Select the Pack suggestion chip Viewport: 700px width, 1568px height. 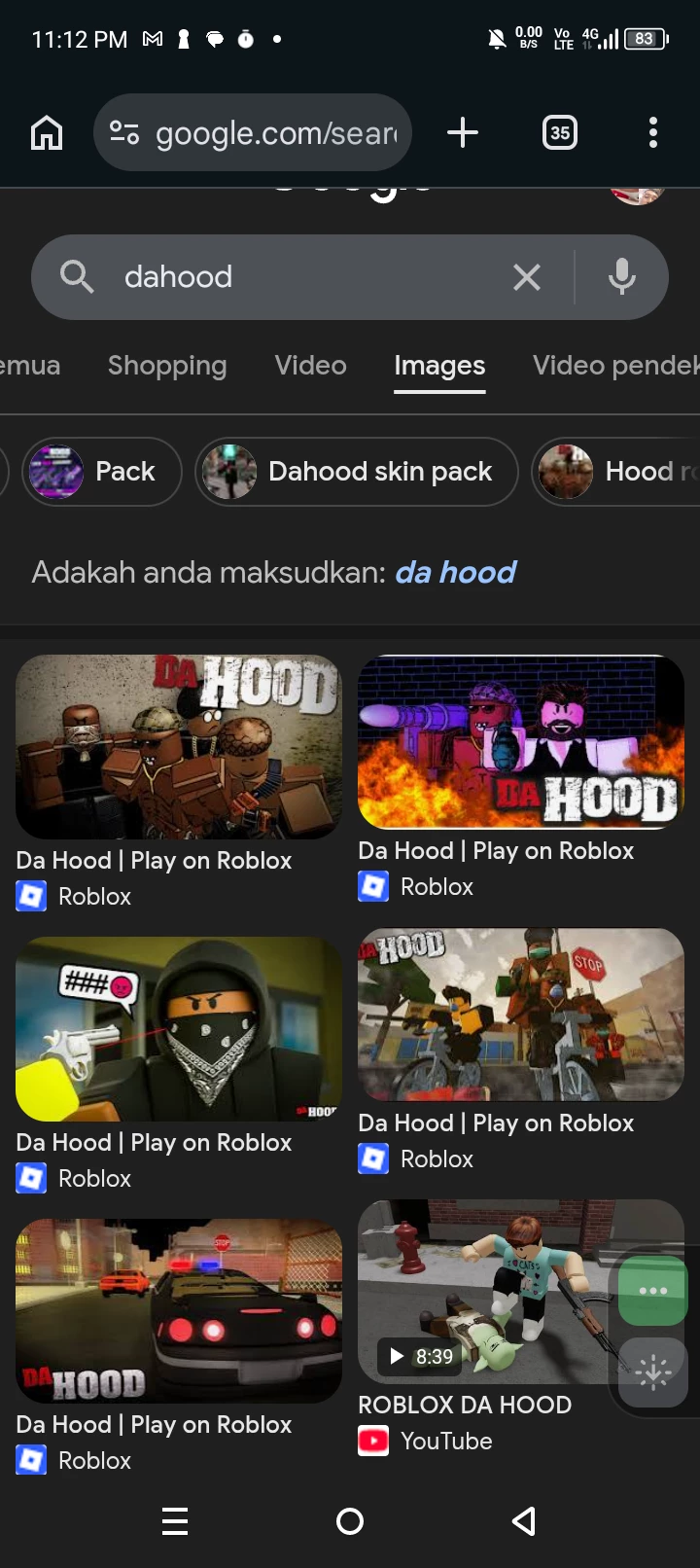click(103, 472)
